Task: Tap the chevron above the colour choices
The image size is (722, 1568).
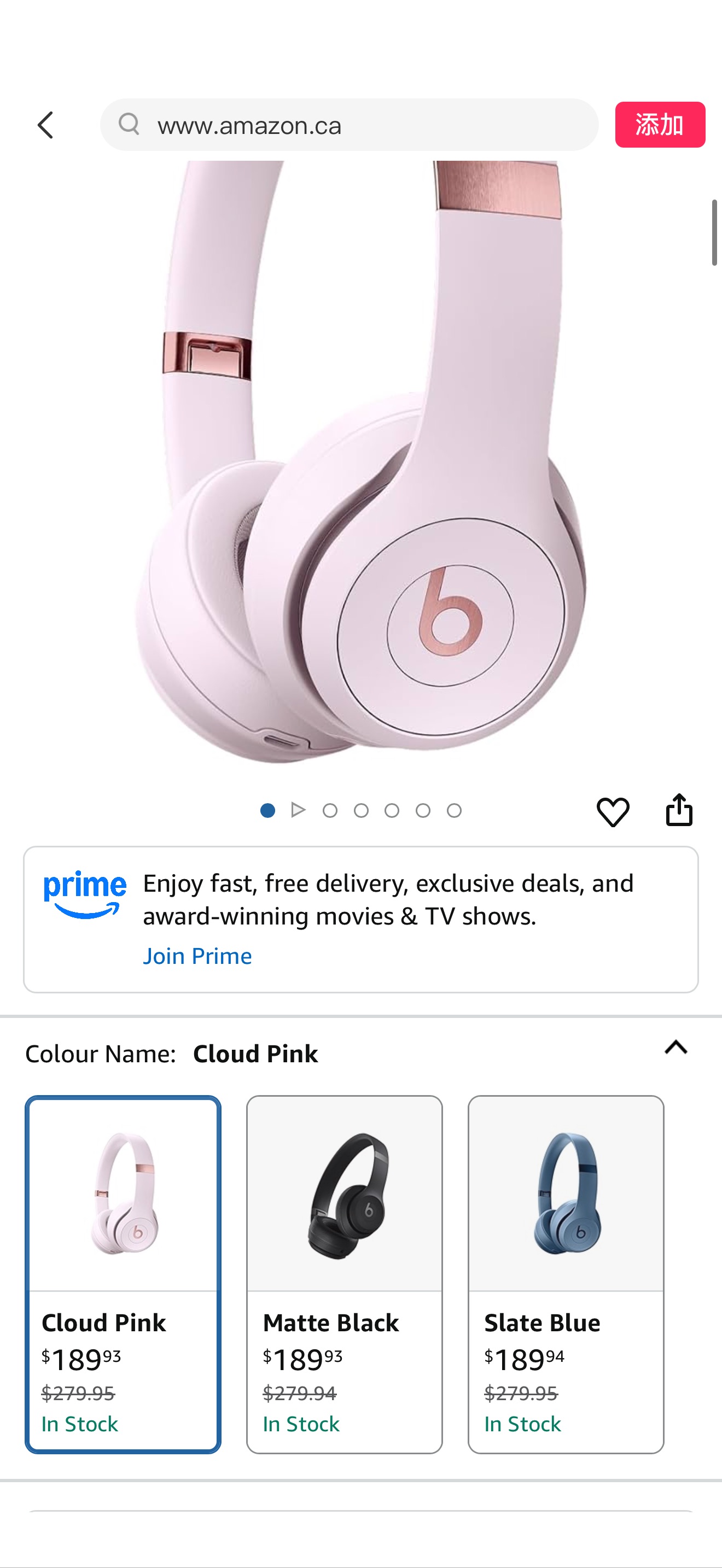Action: click(x=678, y=1047)
